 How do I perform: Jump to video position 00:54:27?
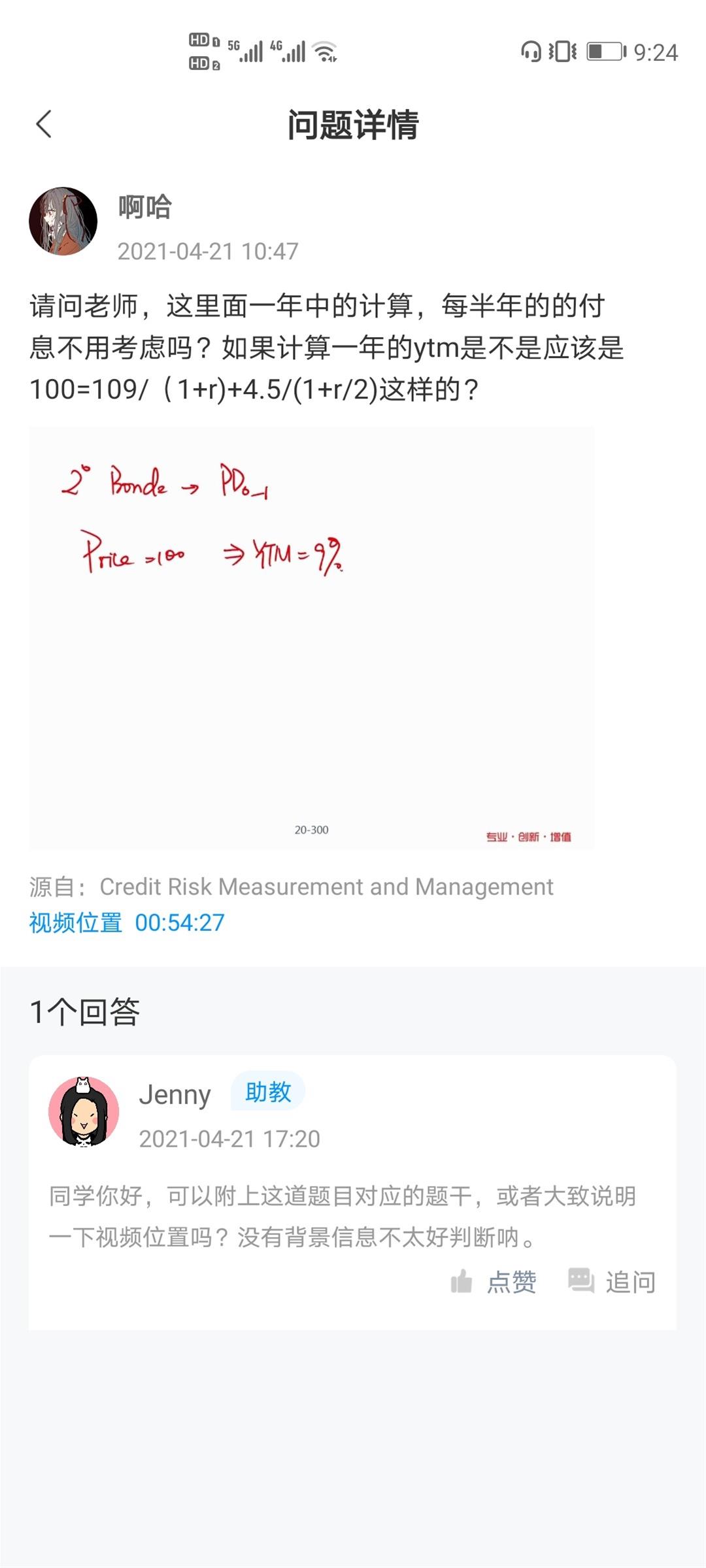pyautogui.click(x=127, y=923)
